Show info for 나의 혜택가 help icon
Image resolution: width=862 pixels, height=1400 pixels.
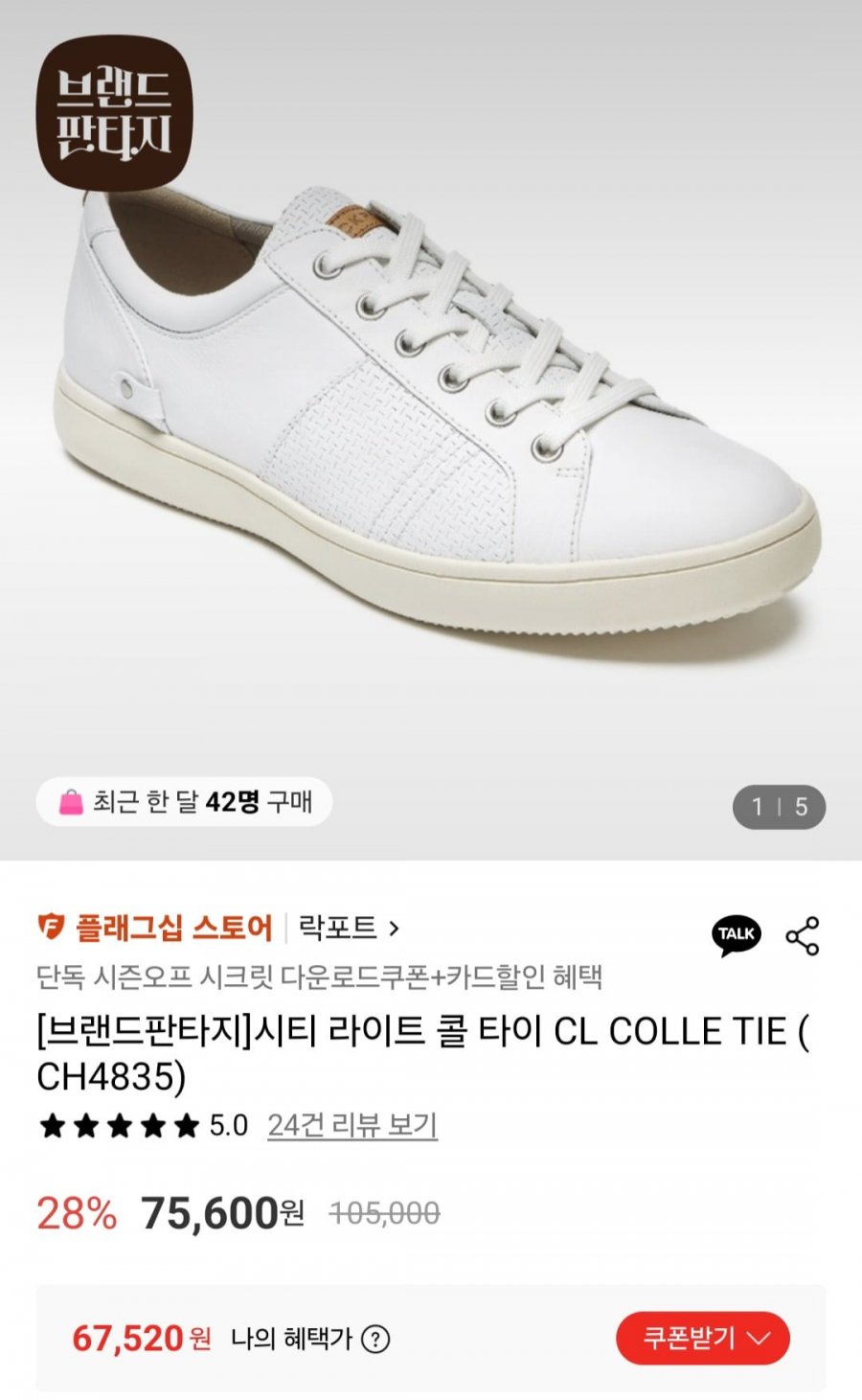tap(375, 1339)
